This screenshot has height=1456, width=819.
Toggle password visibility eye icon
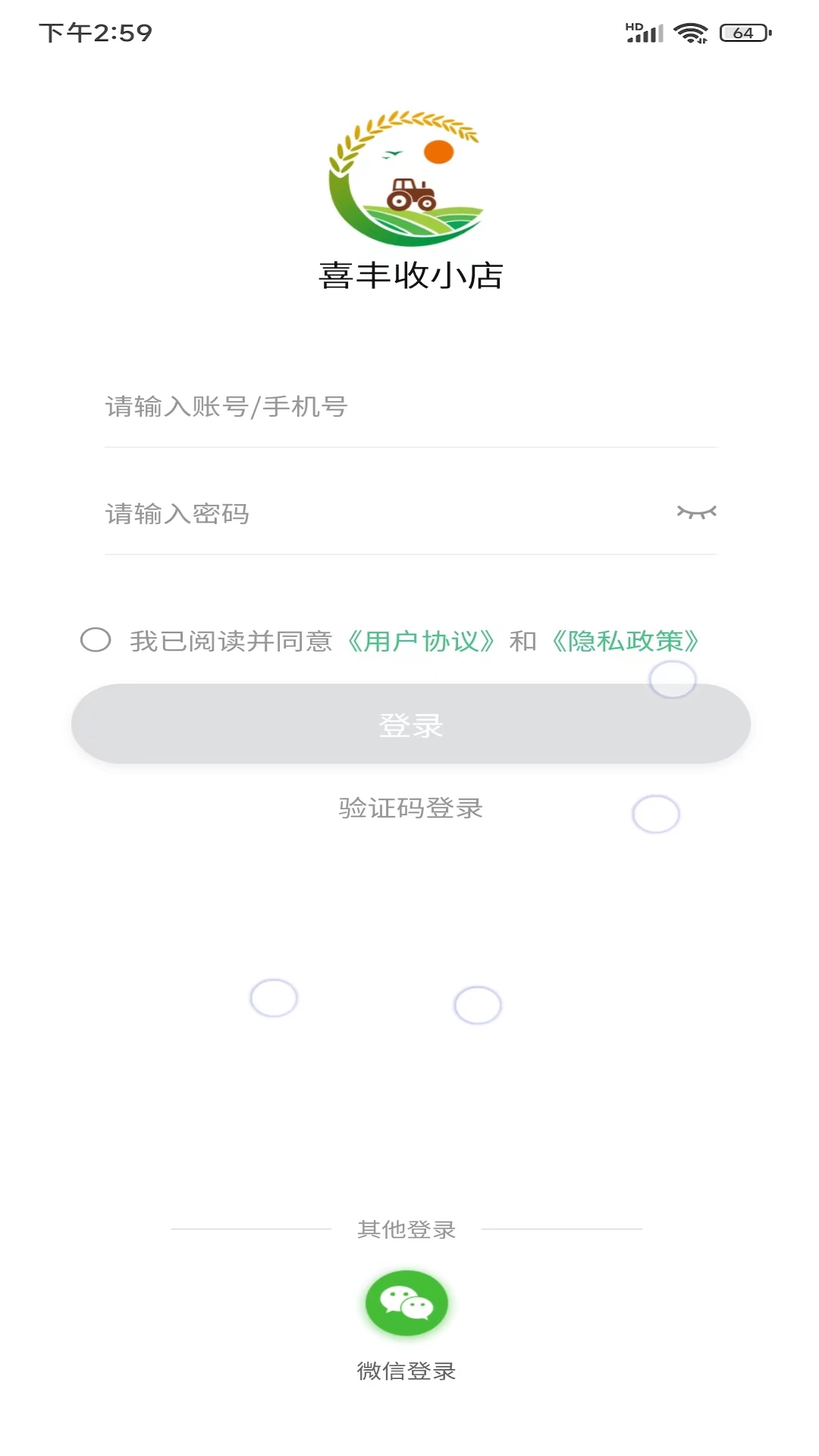pyautogui.click(x=696, y=513)
